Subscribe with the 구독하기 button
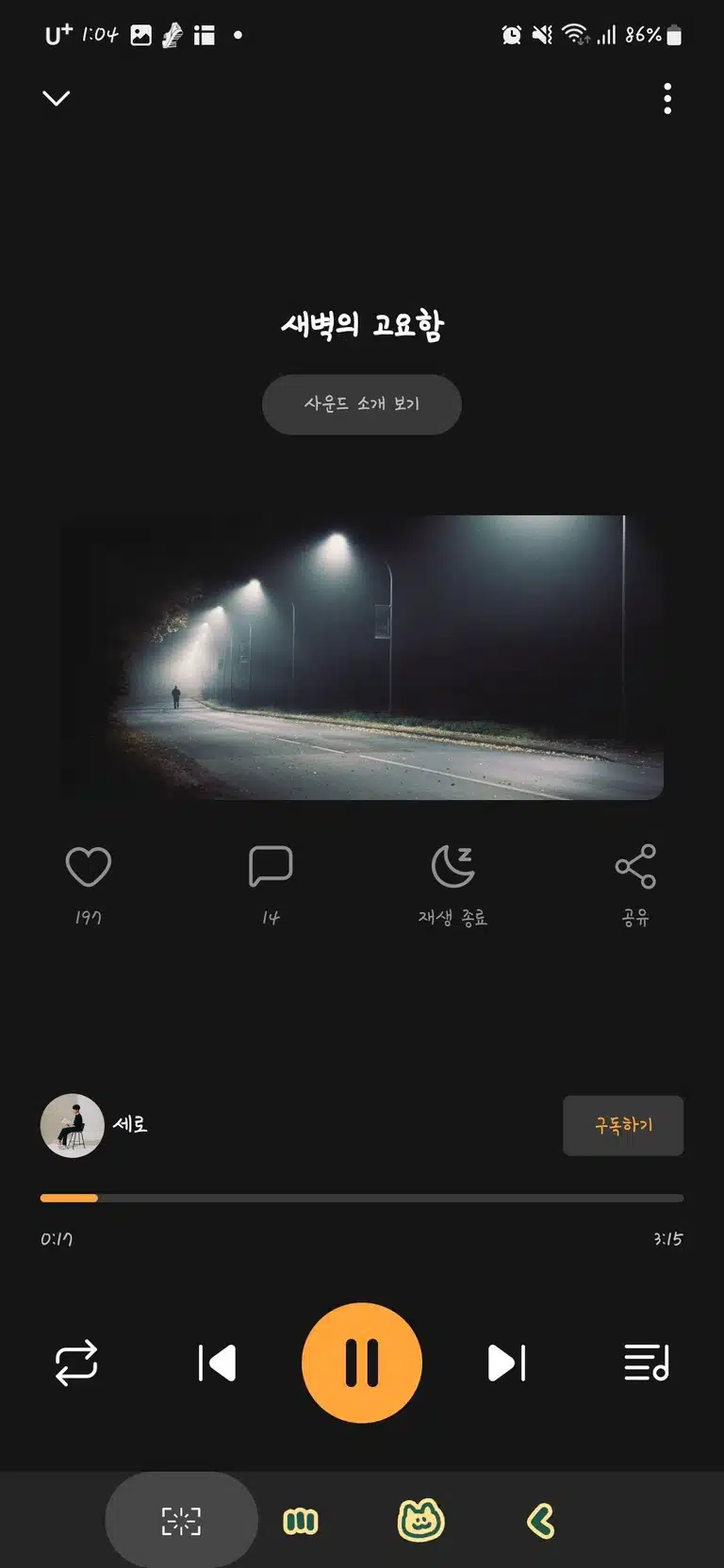The width and height of the screenshot is (724, 1568). coord(623,1125)
